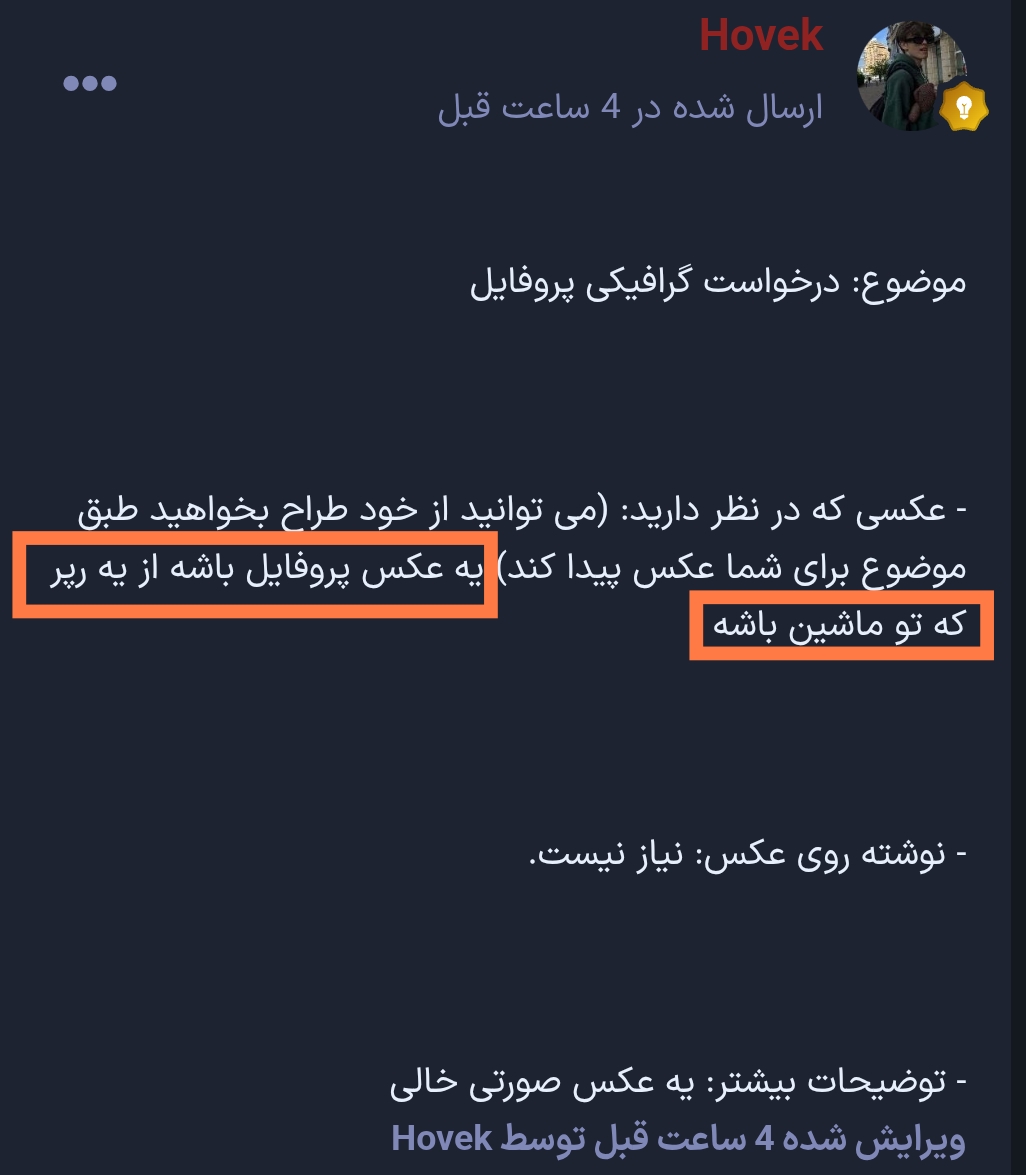Open the three-dots post options menu
Image resolution: width=1026 pixels, height=1175 pixels.
(x=90, y=84)
